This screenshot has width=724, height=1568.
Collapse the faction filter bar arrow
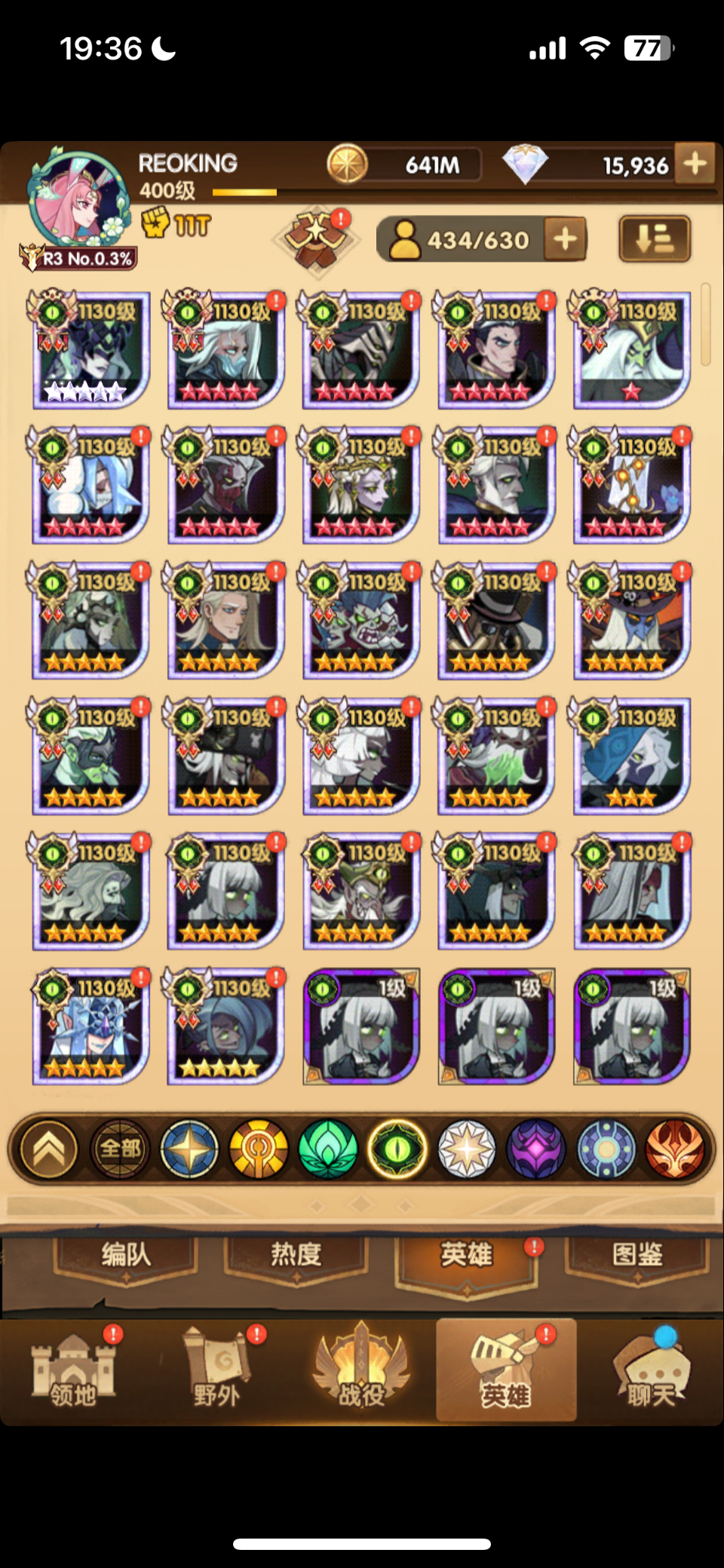50,1149
